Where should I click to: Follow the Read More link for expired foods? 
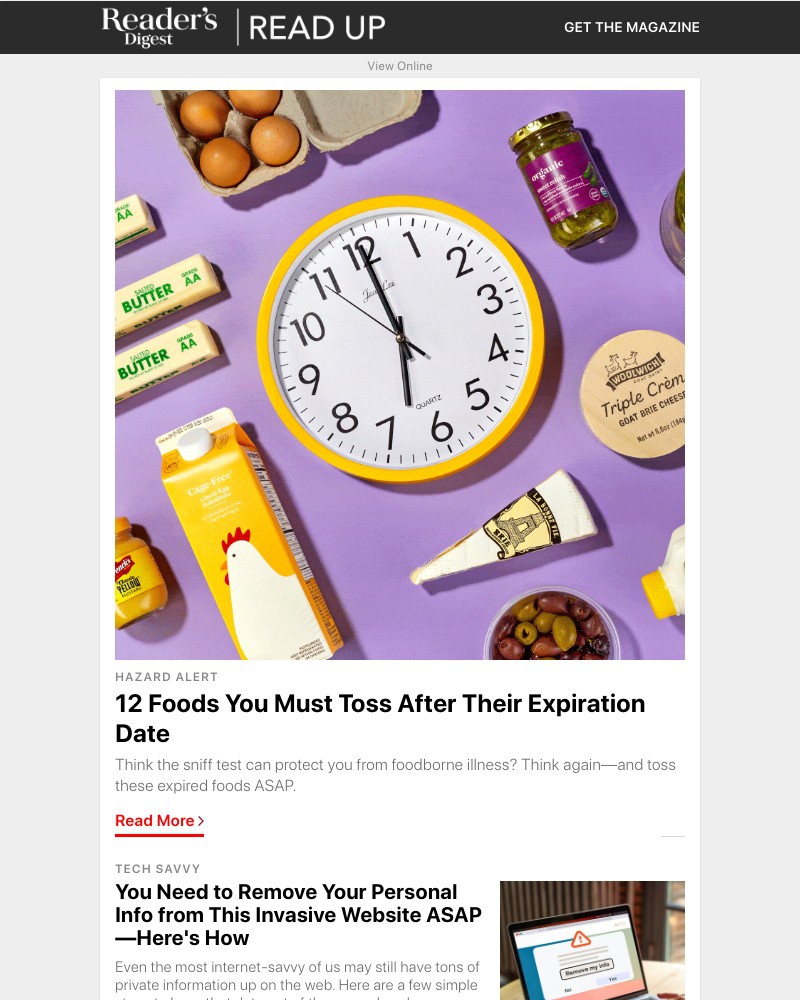coord(152,821)
